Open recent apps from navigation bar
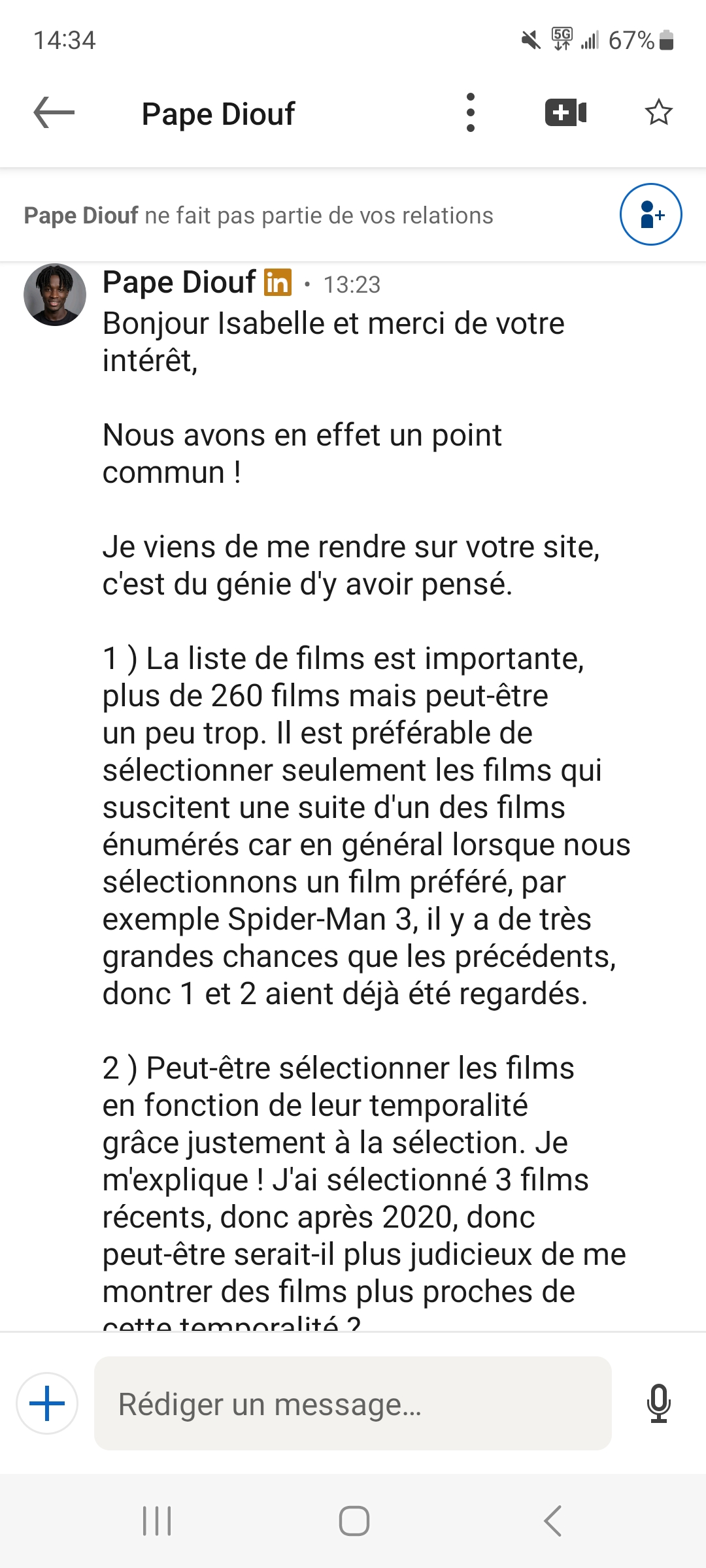The image size is (706, 1568). click(157, 1521)
